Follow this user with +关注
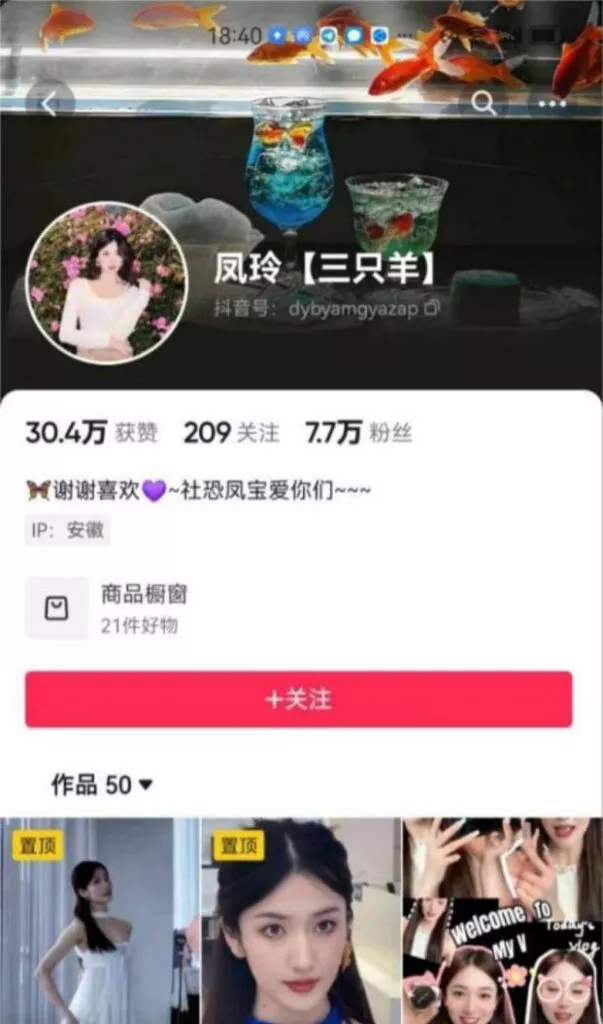 pyautogui.click(x=299, y=699)
